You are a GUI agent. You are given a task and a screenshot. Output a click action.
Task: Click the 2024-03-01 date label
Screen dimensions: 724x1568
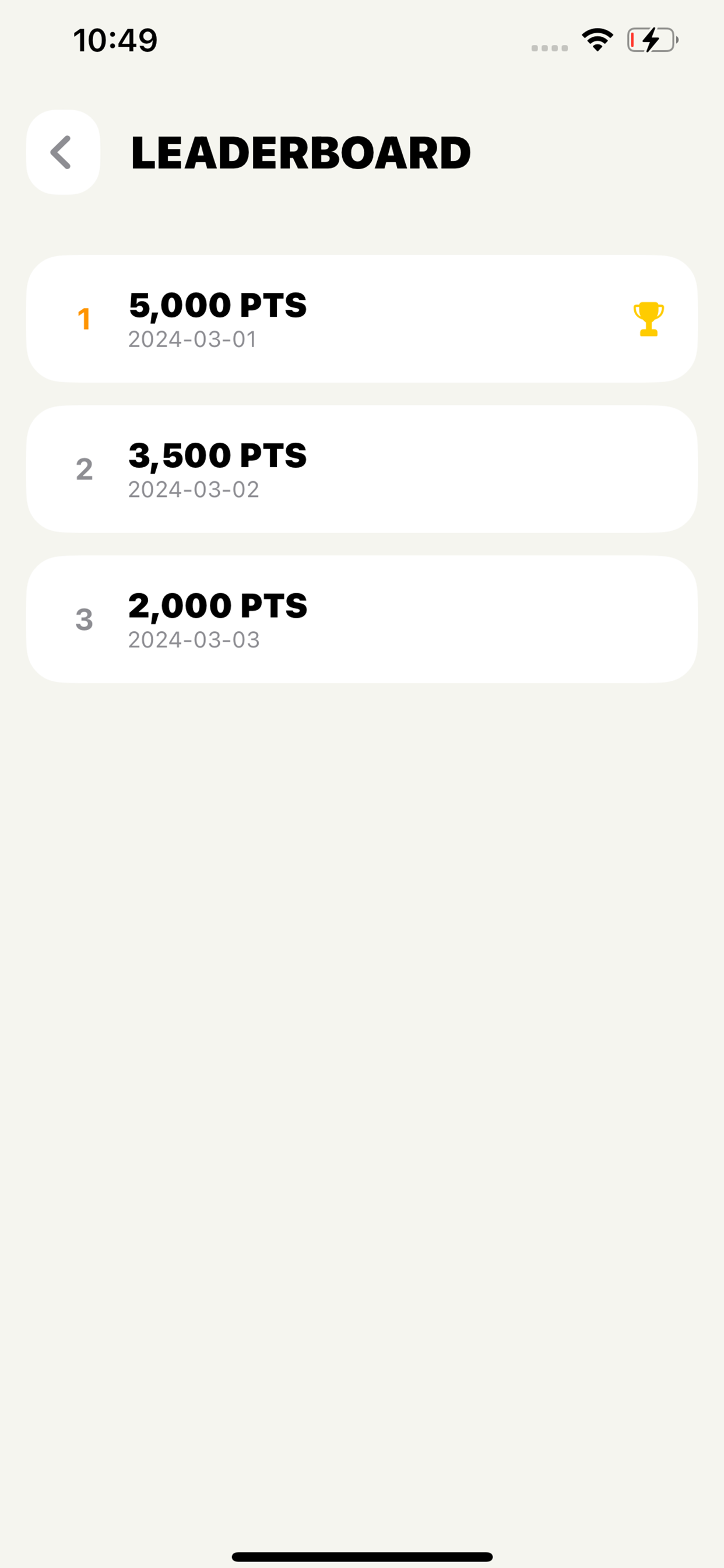click(194, 340)
